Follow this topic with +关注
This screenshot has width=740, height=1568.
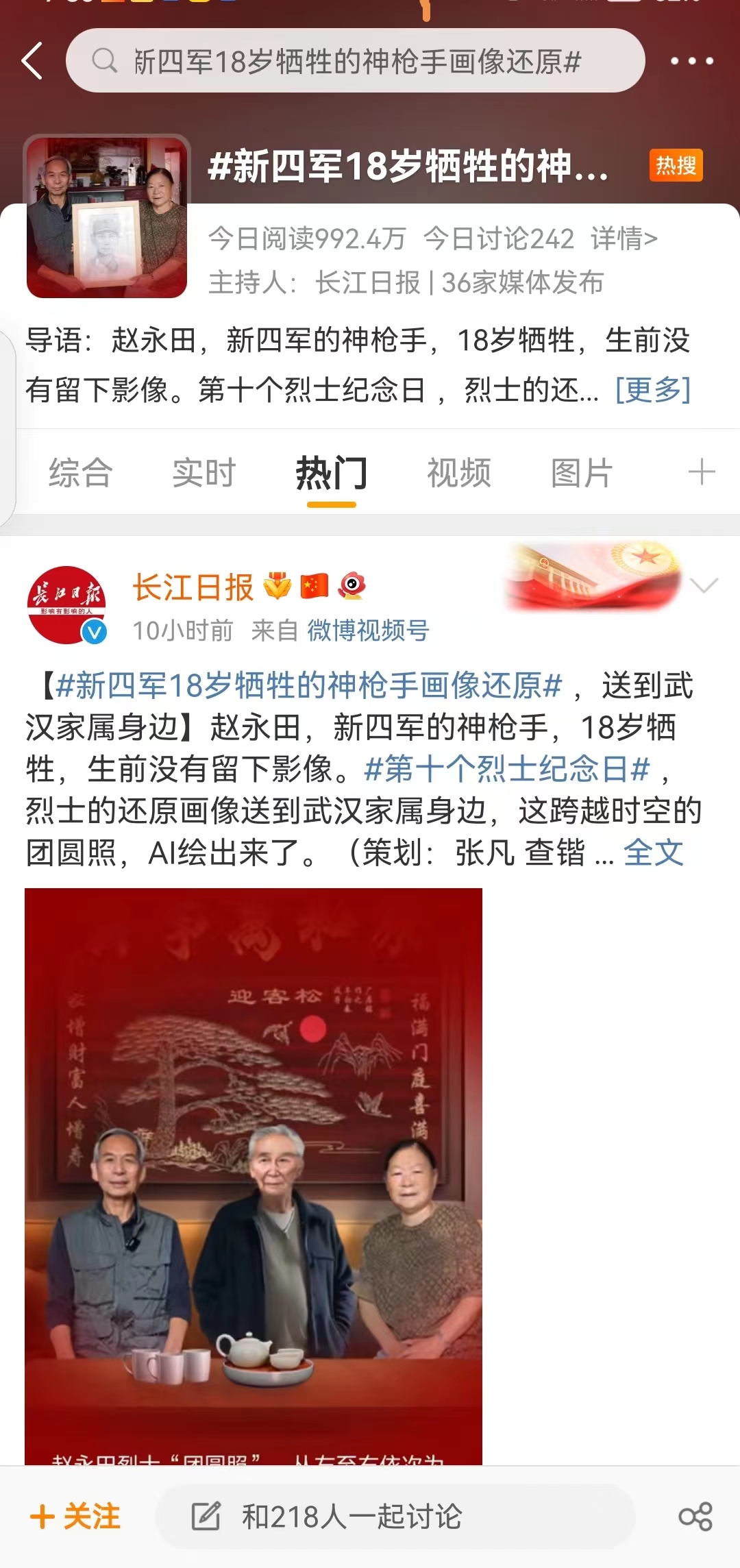click(75, 1516)
